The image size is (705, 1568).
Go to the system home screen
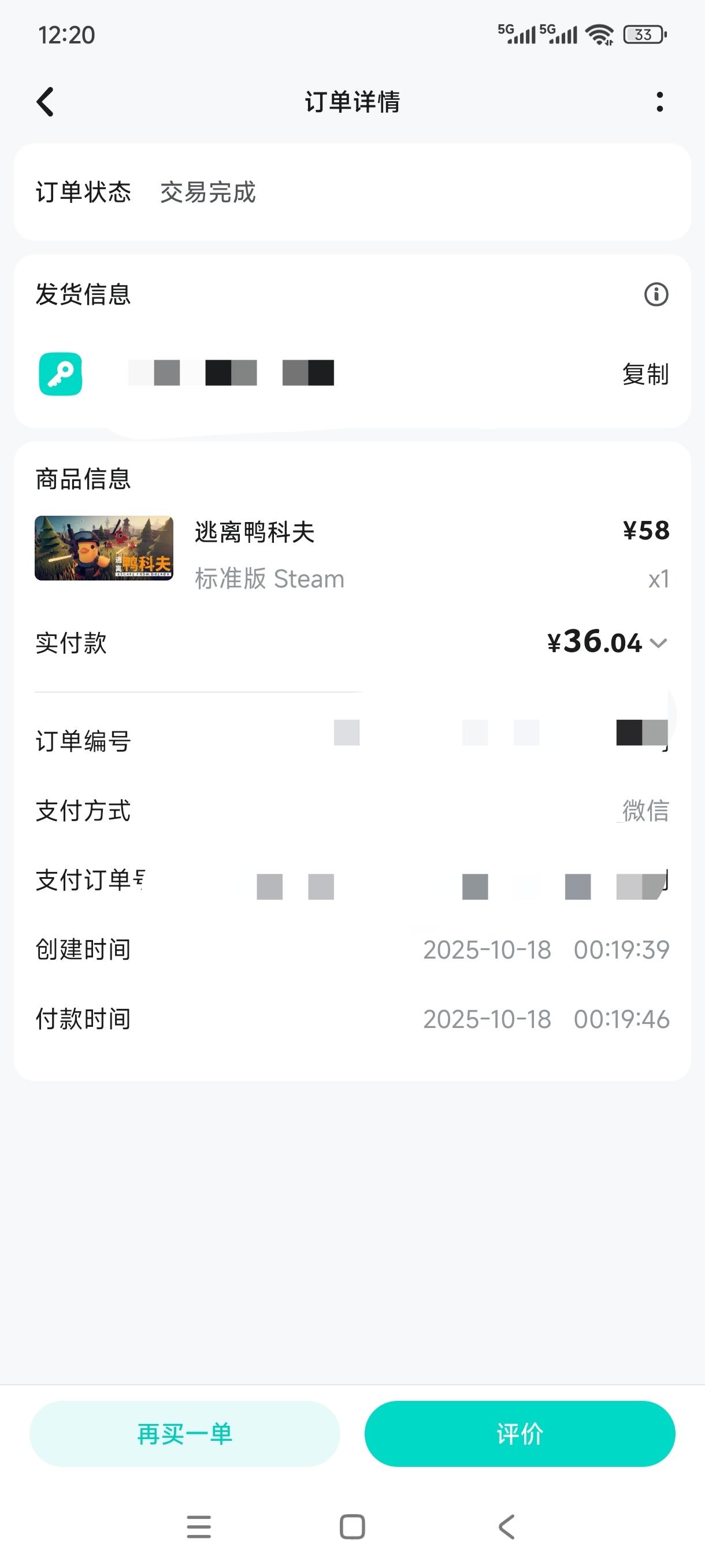352,1526
